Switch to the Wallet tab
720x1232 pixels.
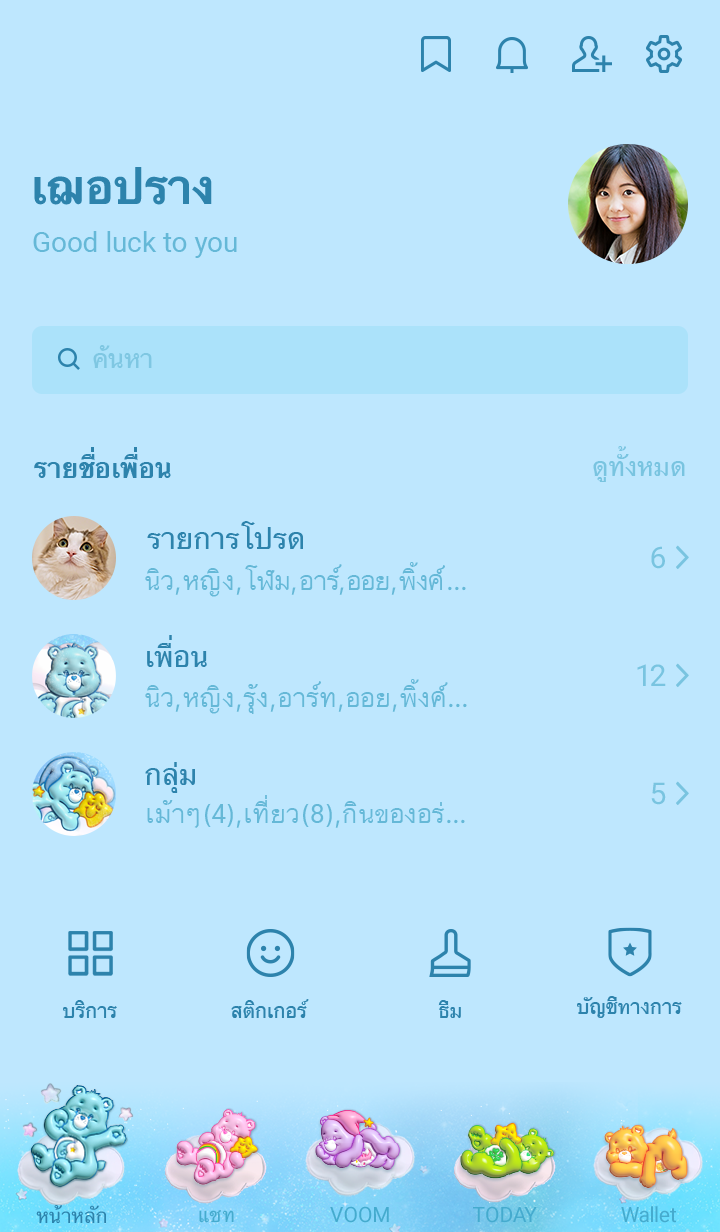click(x=648, y=1166)
